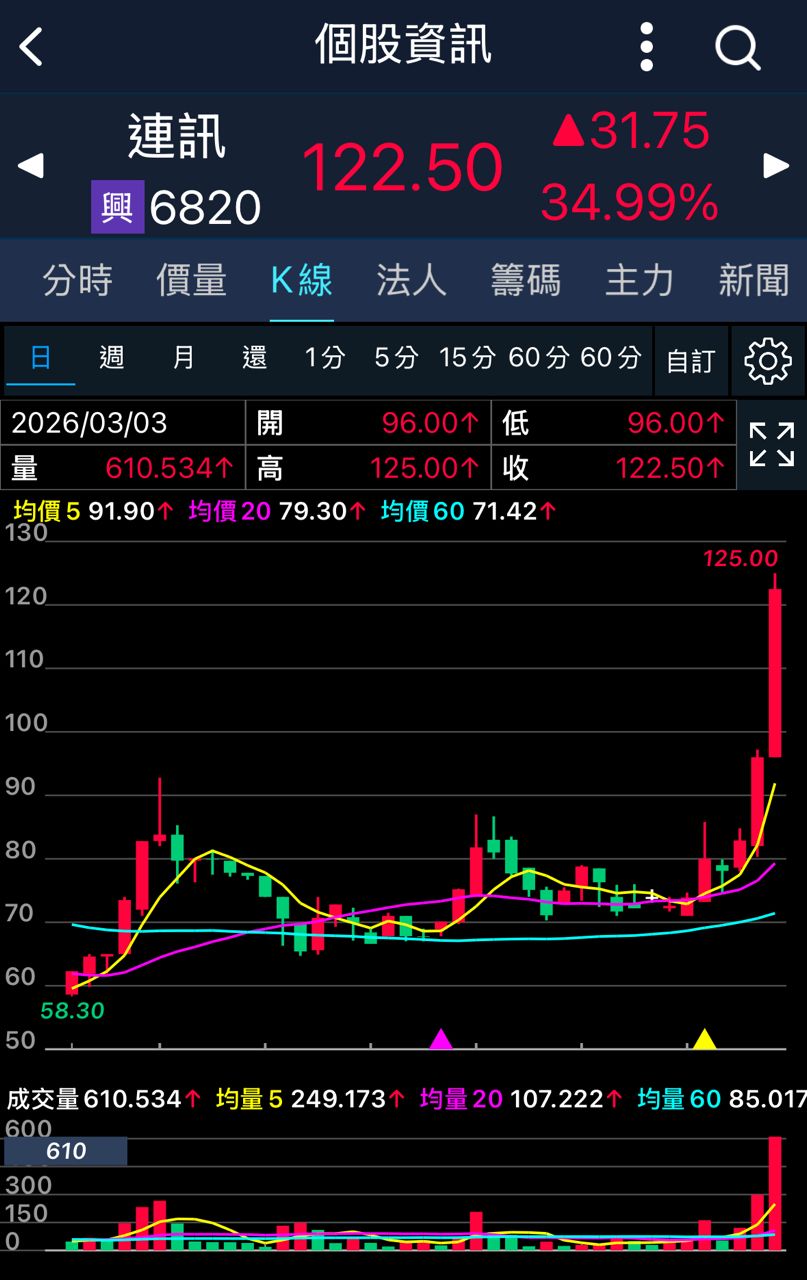Switch to the 價量 tab
807x1280 pixels.
pos(191,281)
